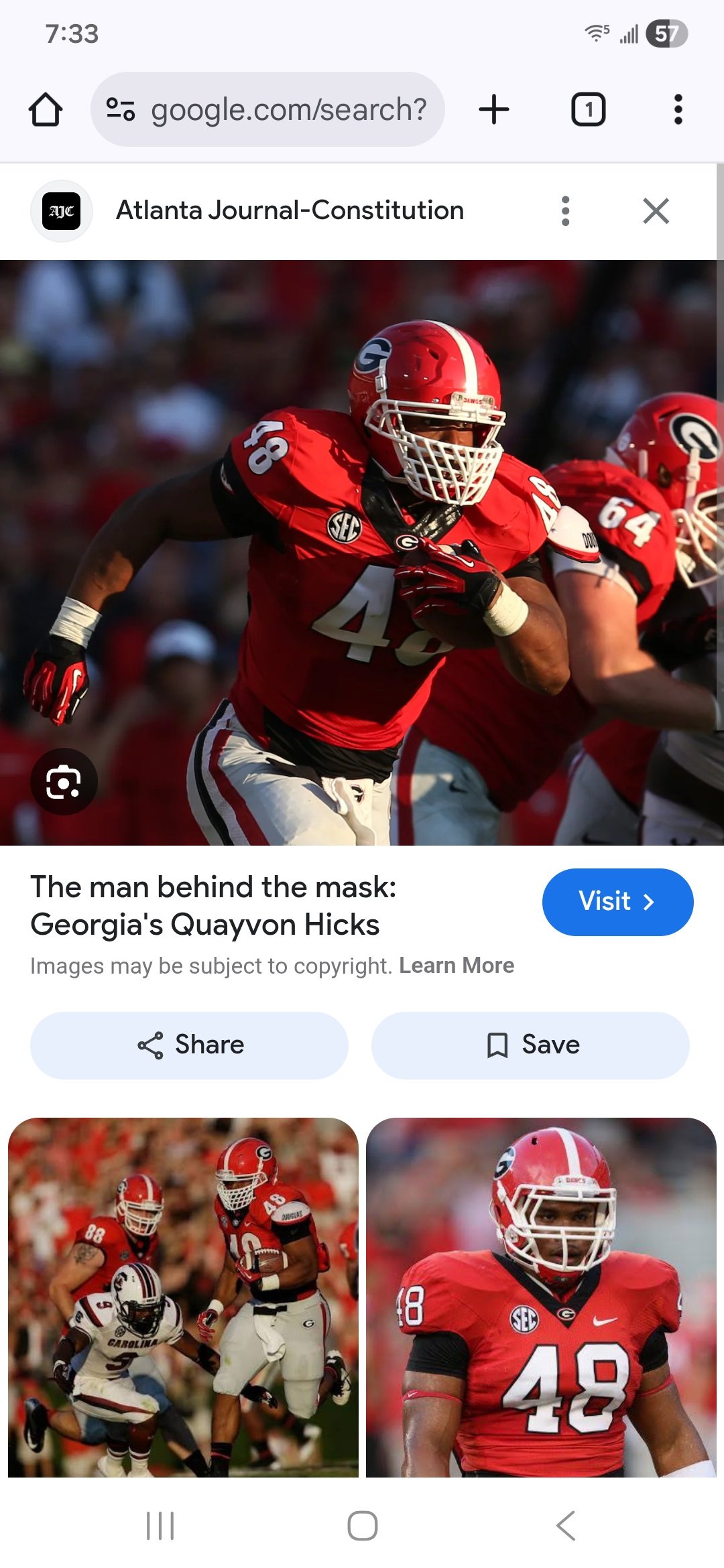Open the related image with Carolina player
Viewport: 724px width, 1568px height.
pyautogui.click(x=183, y=1297)
